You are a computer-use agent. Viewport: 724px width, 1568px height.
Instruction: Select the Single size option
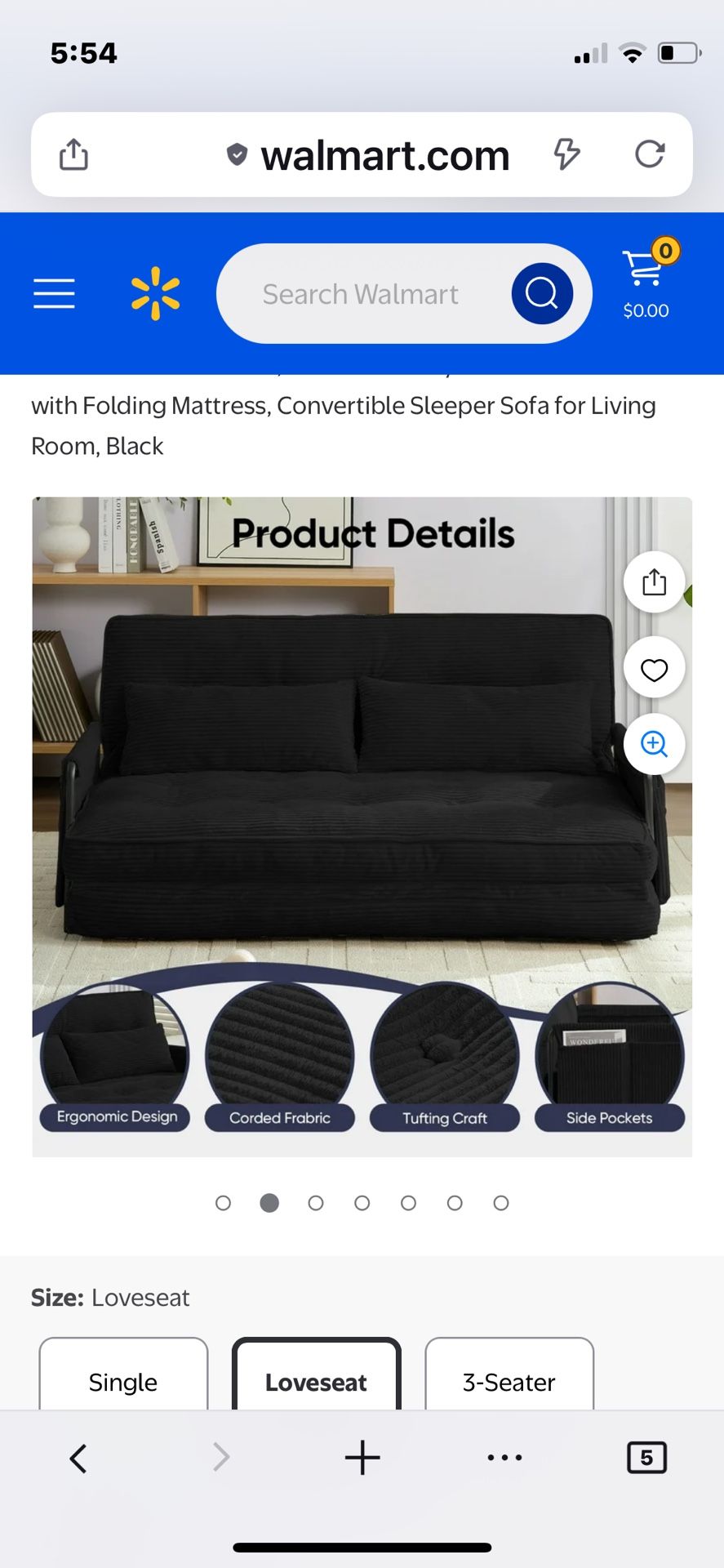point(122,1383)
